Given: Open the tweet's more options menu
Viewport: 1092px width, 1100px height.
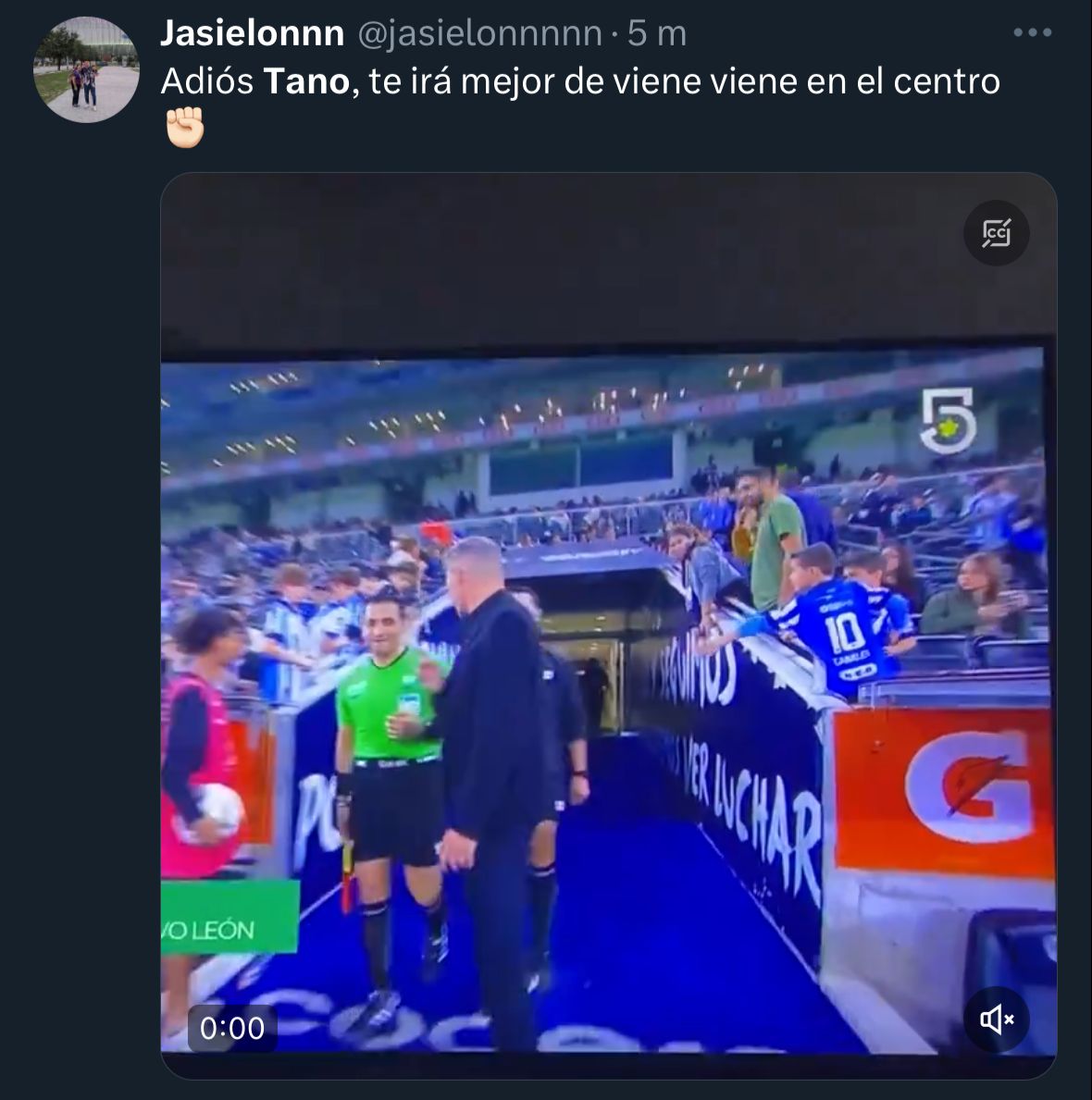Looking at the screenshot, I should (x=1032, y=33).
